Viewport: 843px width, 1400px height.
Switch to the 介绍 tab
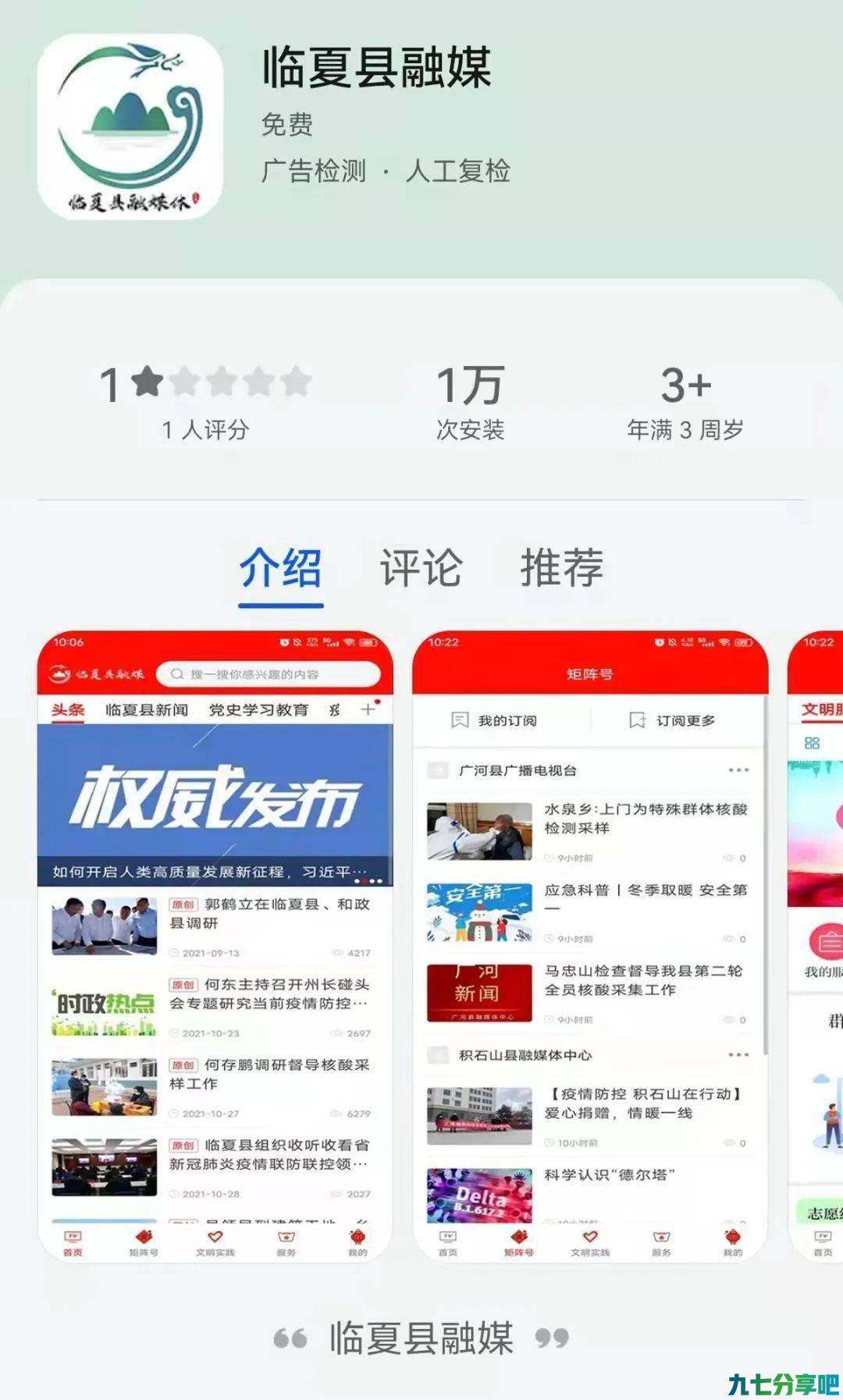click(280, 567)
